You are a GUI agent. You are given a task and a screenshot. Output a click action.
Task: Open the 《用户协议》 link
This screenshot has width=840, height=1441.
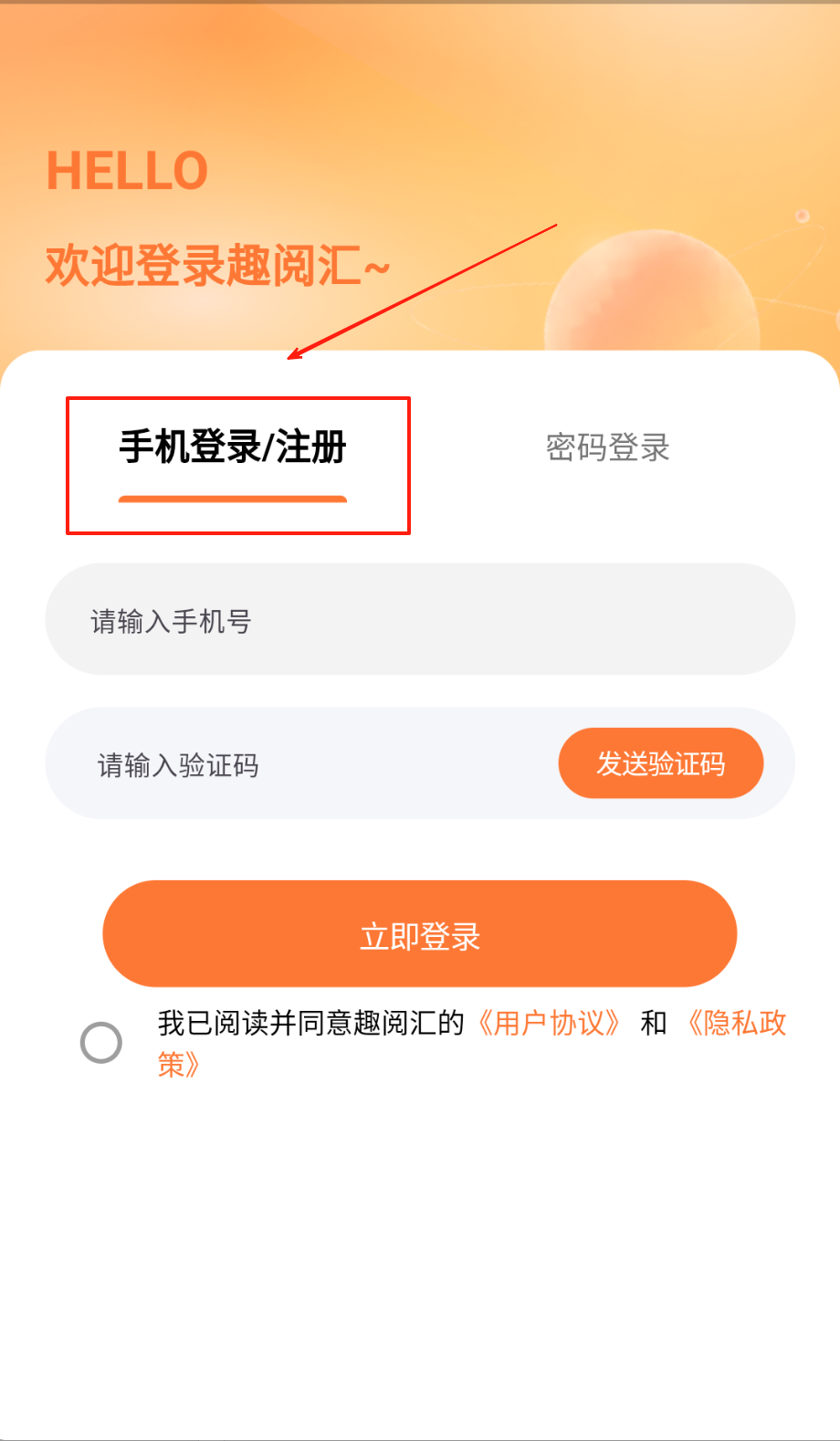click(549, 1024)
